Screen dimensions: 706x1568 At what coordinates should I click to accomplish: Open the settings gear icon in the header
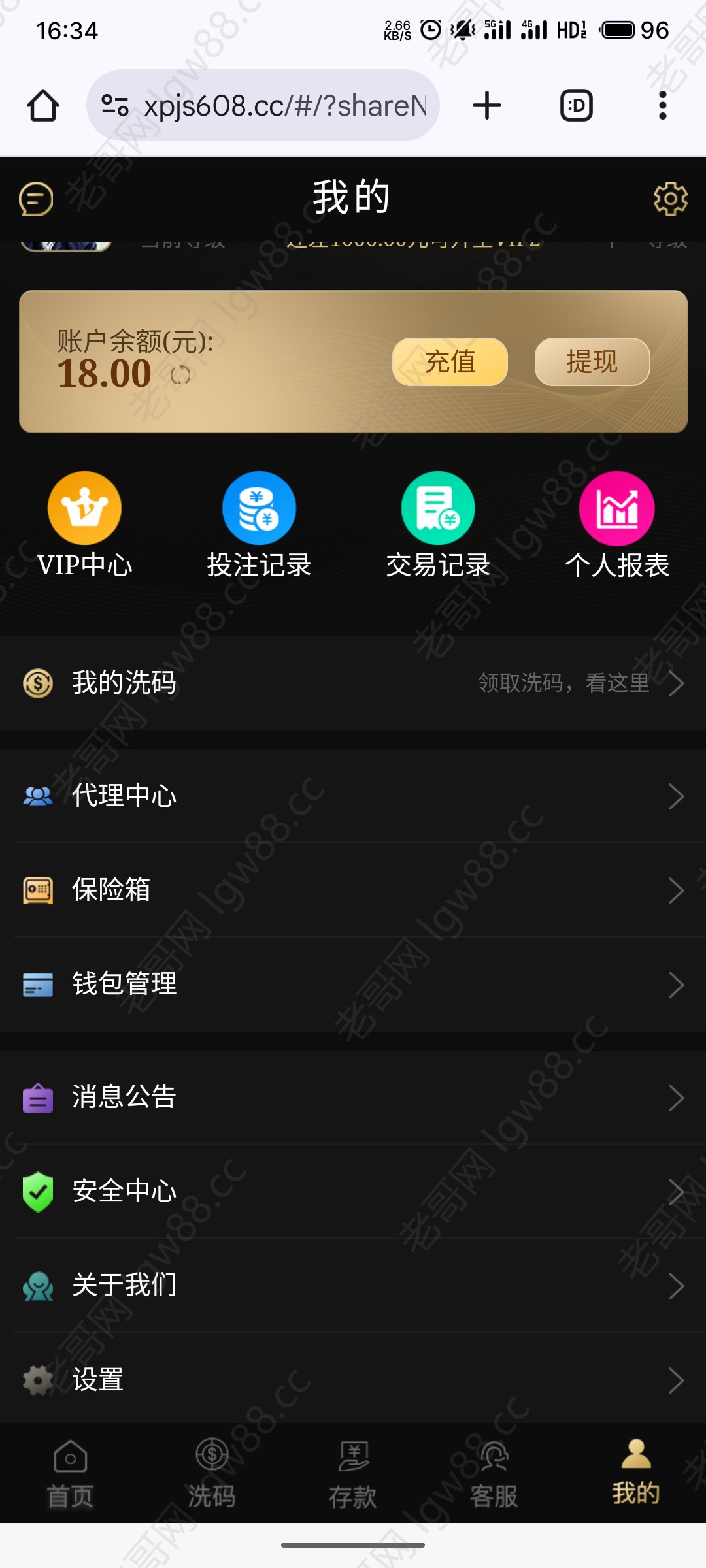[x=670, y=199]
